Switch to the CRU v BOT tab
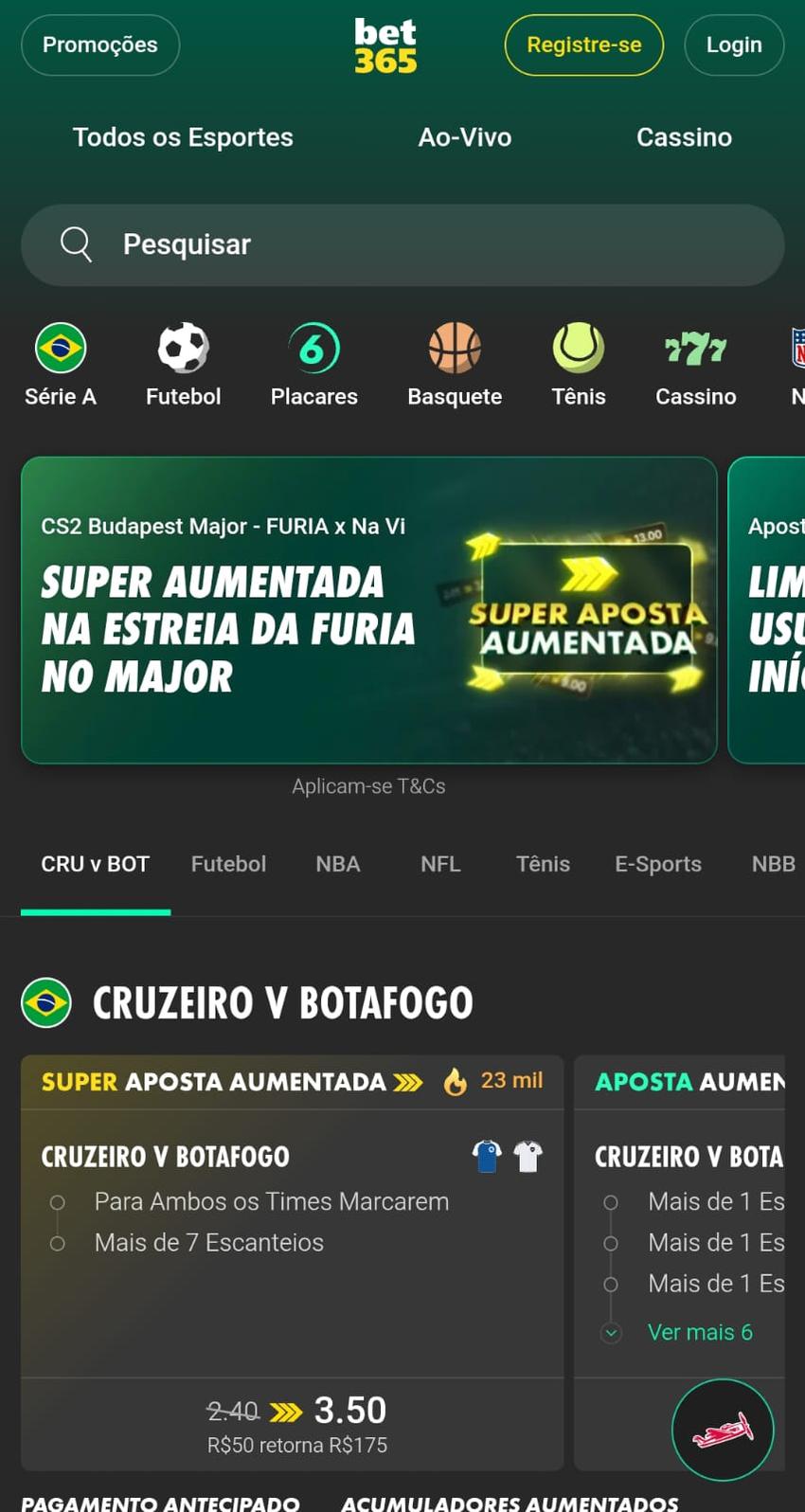805x1512 pixels. pyautogui.click(x=95, y=863)
